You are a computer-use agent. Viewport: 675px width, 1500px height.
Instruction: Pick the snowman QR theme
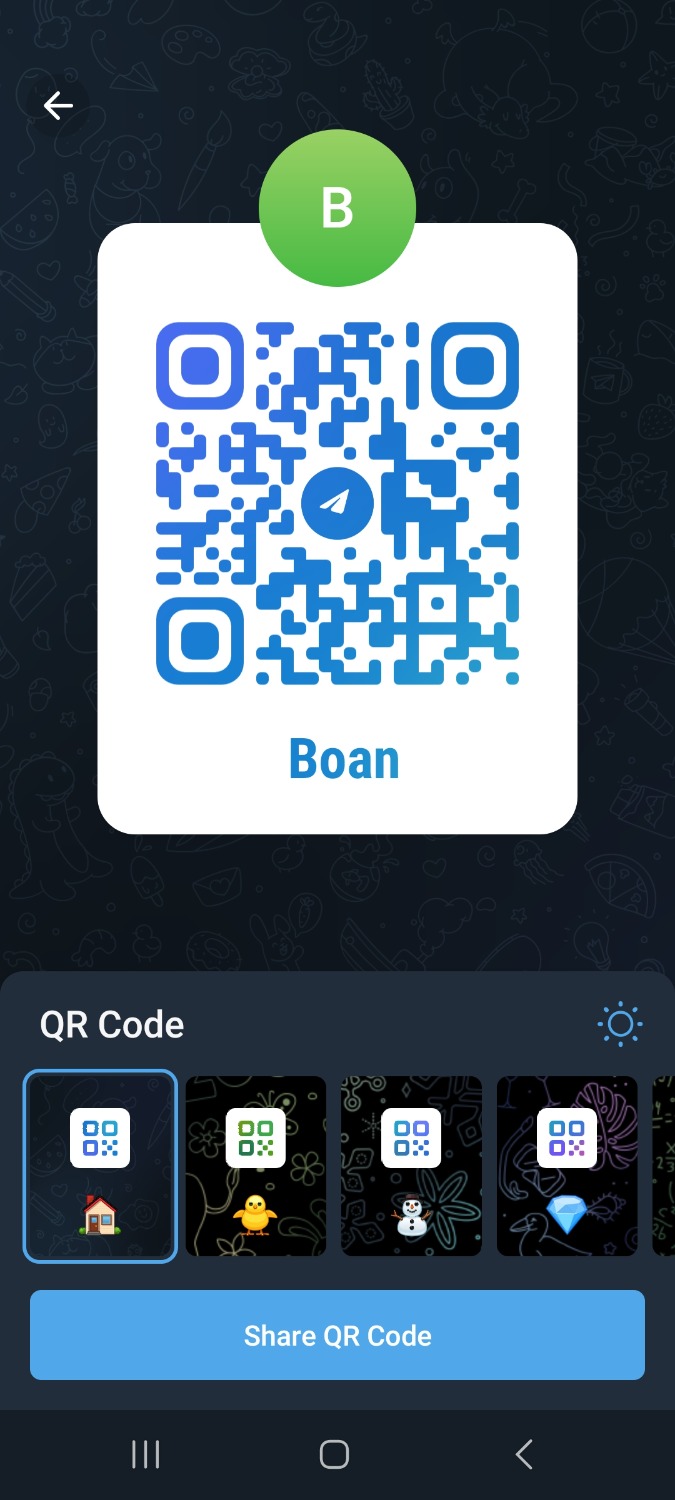click(411, 1166)
